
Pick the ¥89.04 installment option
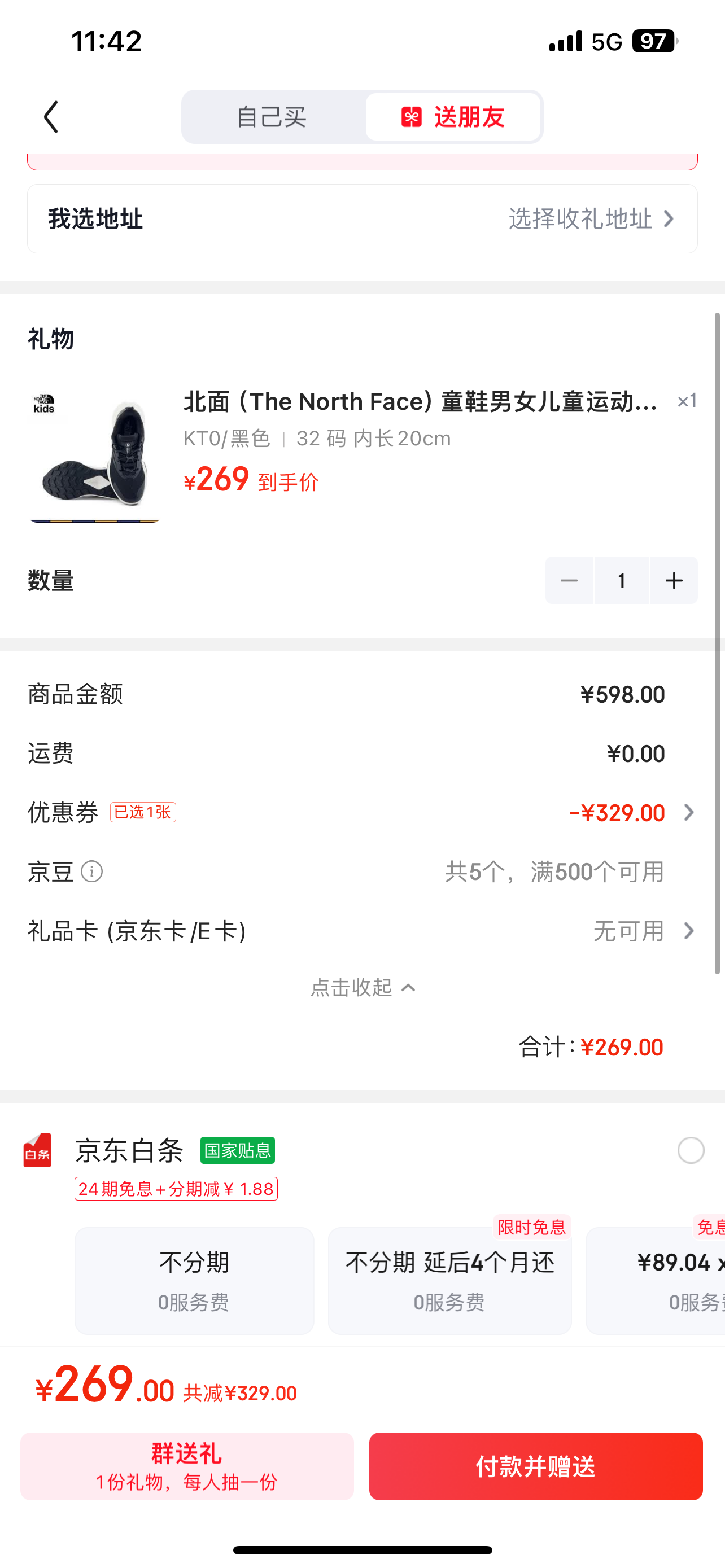tap(656, 1281)
